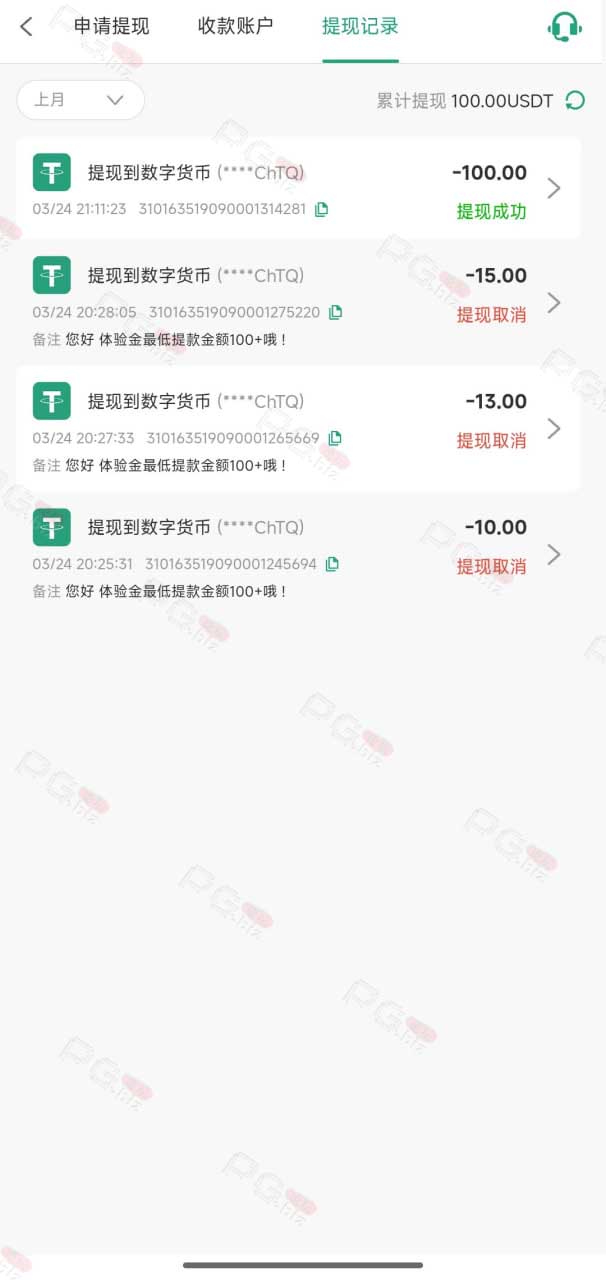Copy order number ending in 1275220
The width and height of the screenshot is (606, 1280).
click(x=335, y=312)
